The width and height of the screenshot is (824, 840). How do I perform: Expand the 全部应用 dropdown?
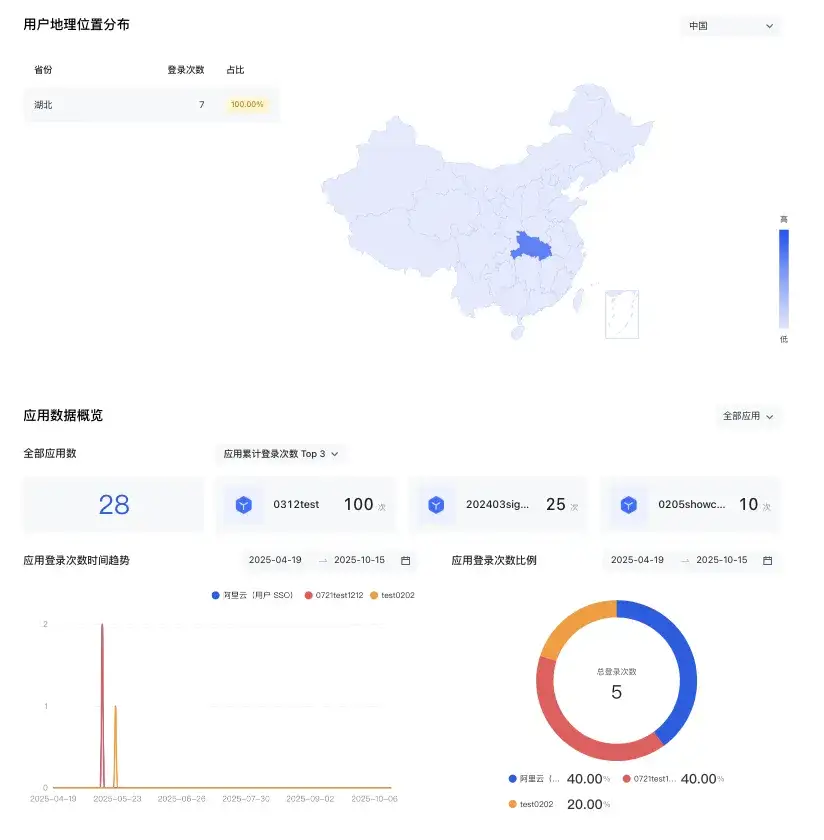[748, 416]
